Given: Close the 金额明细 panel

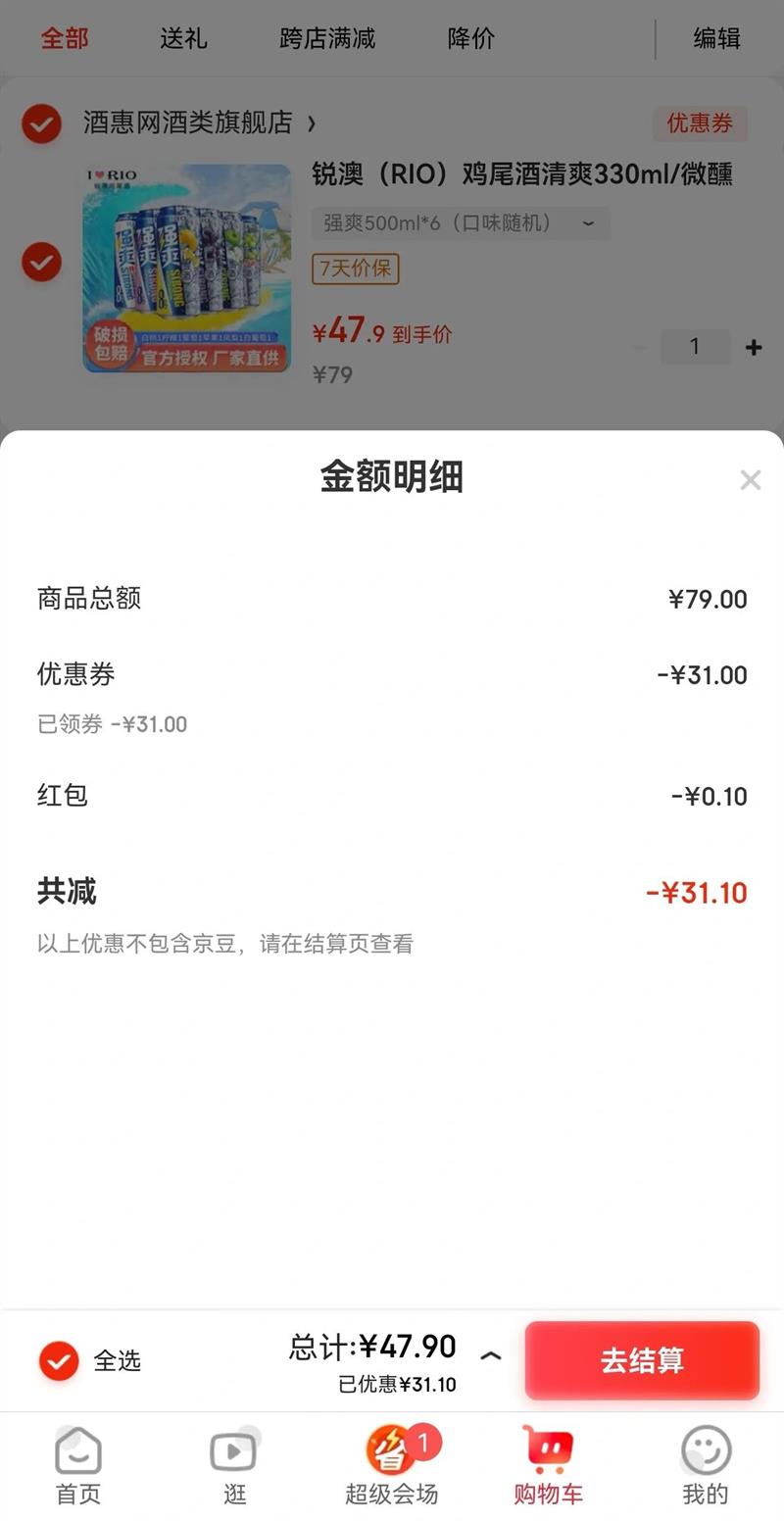Looking at the screenshot, I should click(x=750, y=480).
